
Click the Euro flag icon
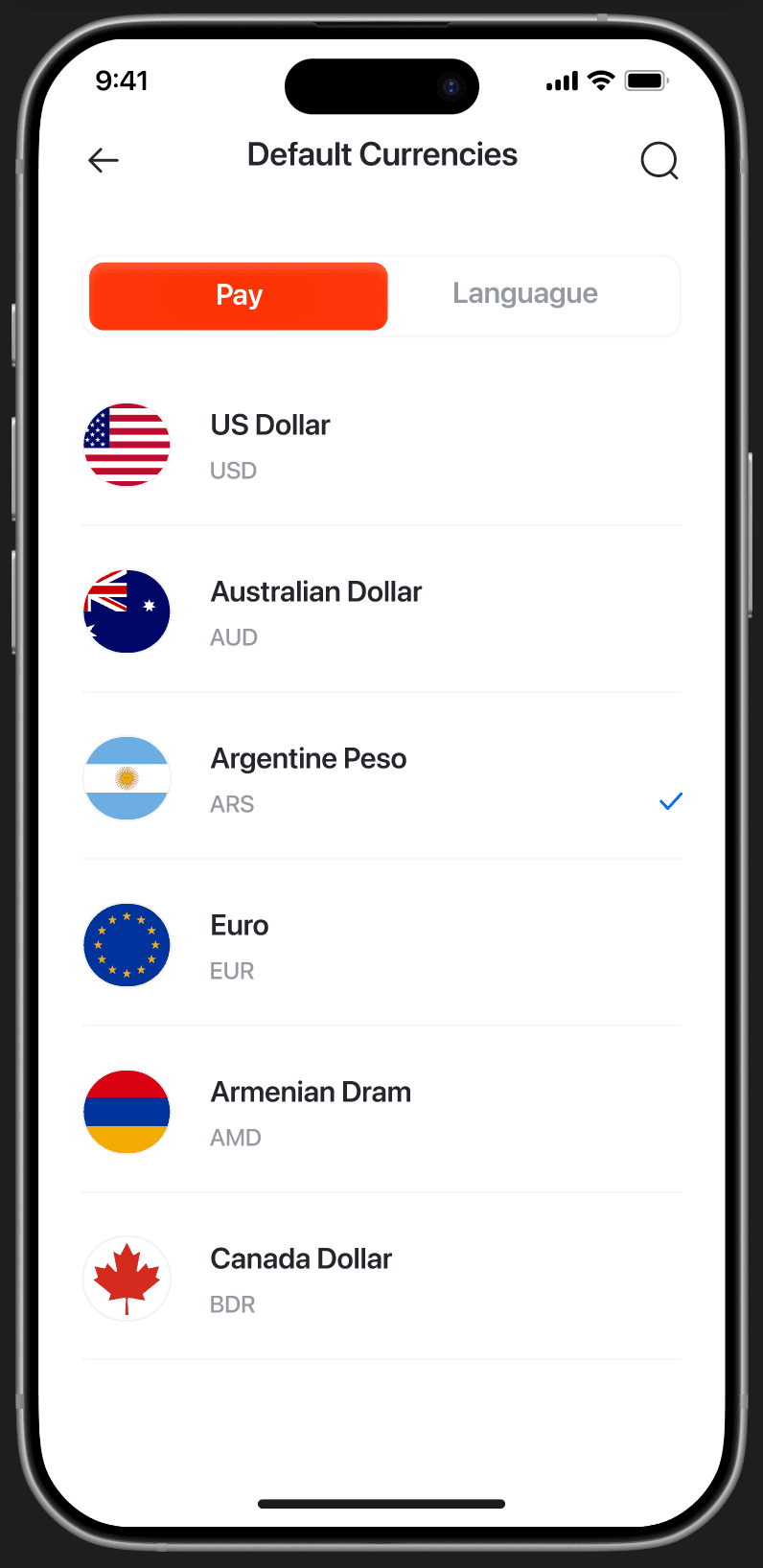[x=127, y=944]
